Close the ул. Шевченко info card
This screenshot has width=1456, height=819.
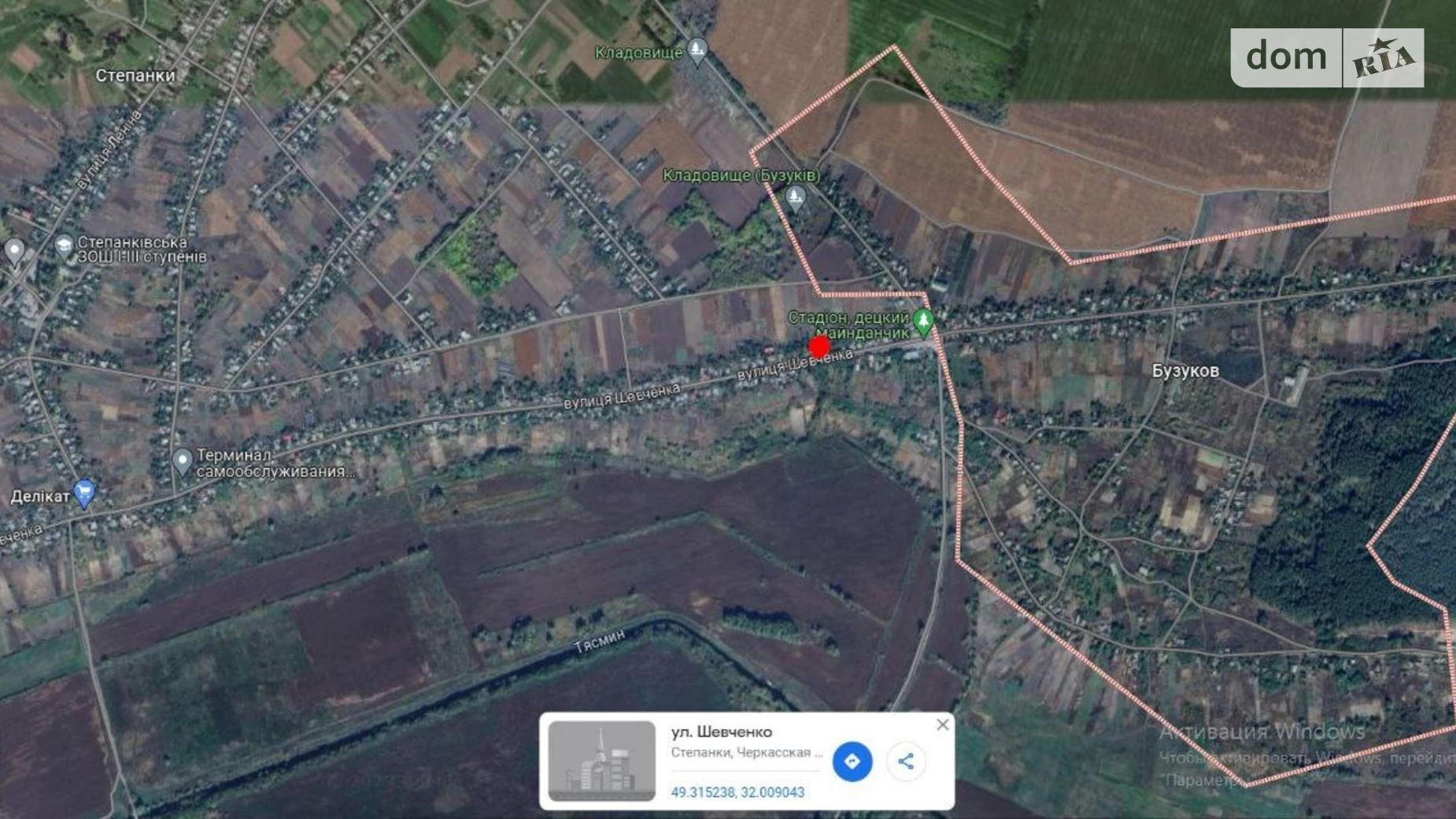pos(942,724)
